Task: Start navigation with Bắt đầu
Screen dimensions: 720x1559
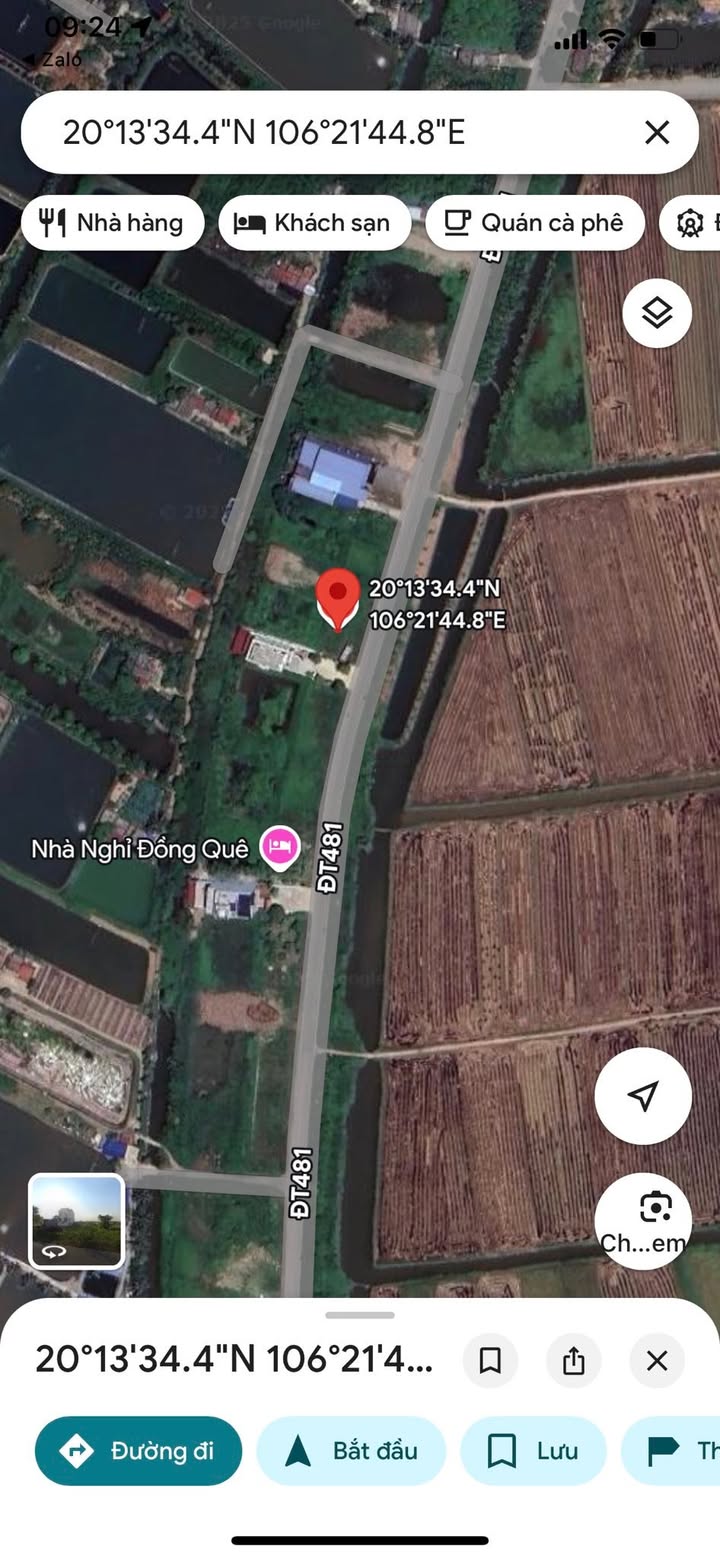Action: click(351, 1450)
